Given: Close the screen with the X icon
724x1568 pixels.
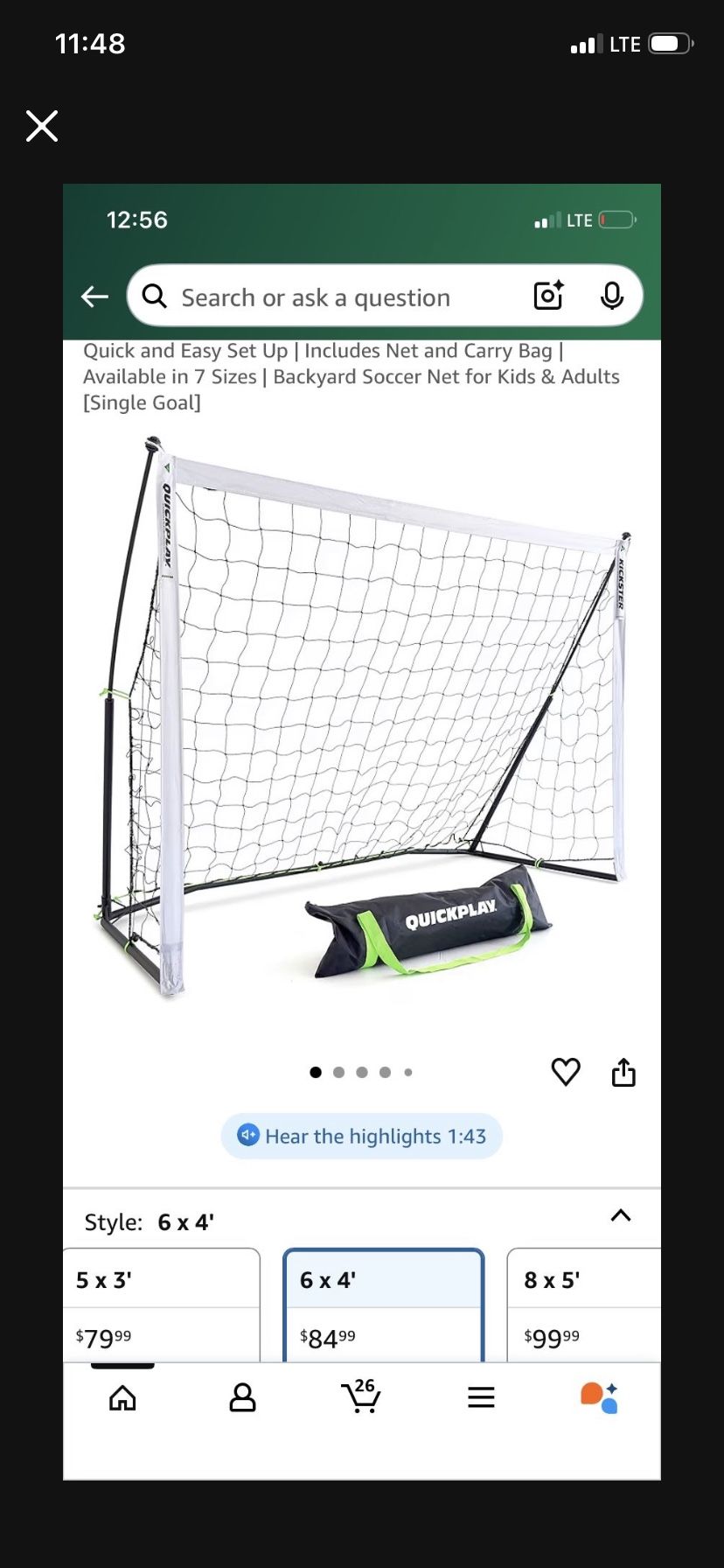Looking at the screenshot, I should pos(41,126).
